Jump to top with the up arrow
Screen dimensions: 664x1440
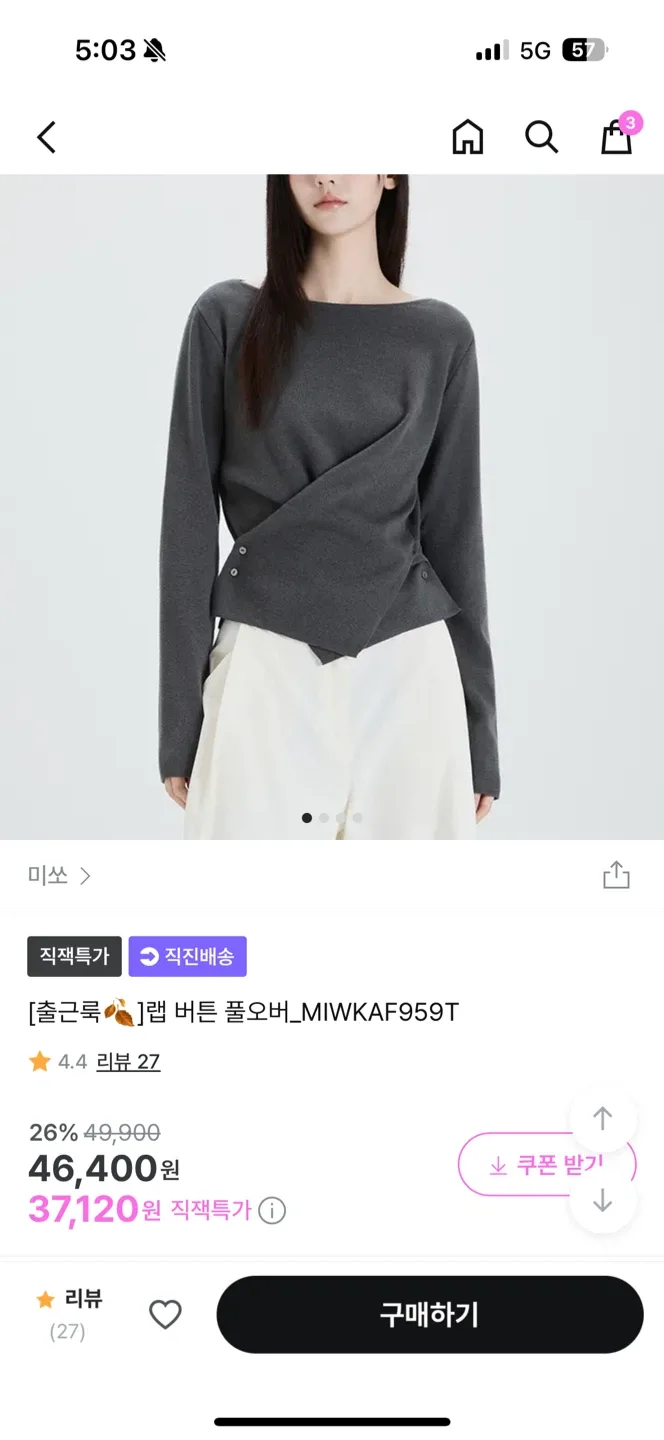click(602, 1118)
